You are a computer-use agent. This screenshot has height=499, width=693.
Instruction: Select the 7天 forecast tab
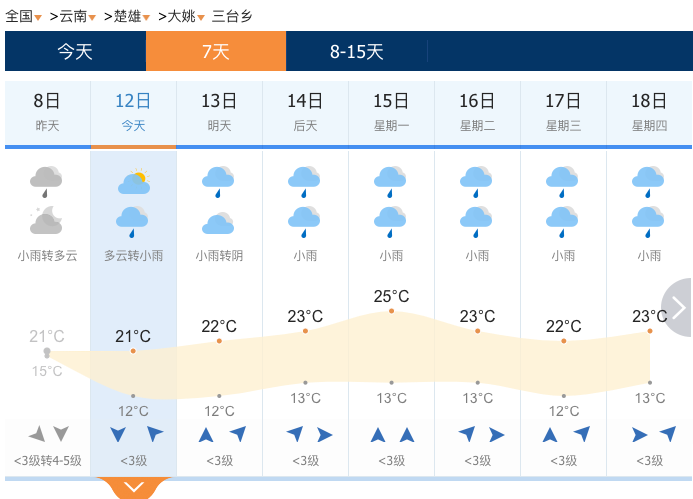[216, 51]
